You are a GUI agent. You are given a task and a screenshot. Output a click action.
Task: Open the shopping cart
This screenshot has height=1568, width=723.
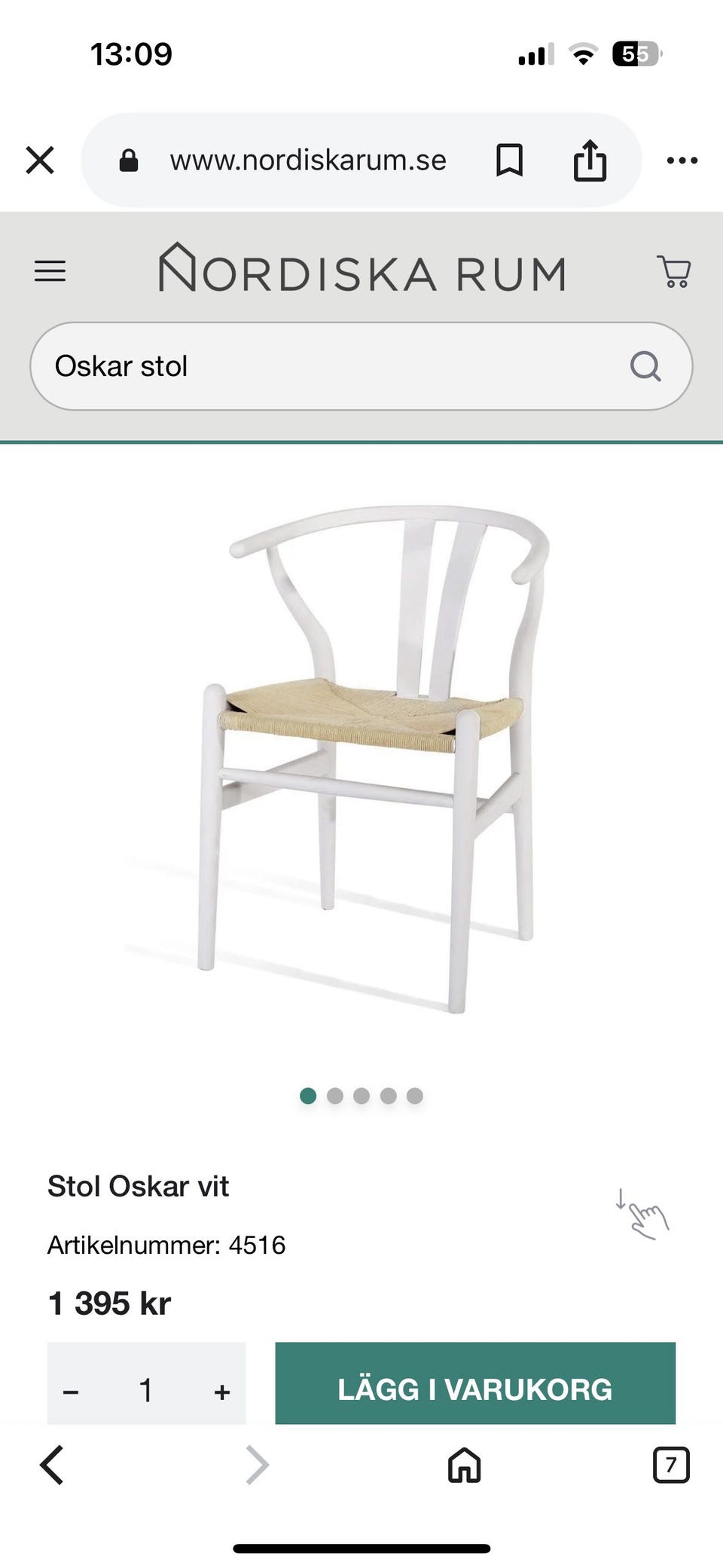tap(673, 271)
